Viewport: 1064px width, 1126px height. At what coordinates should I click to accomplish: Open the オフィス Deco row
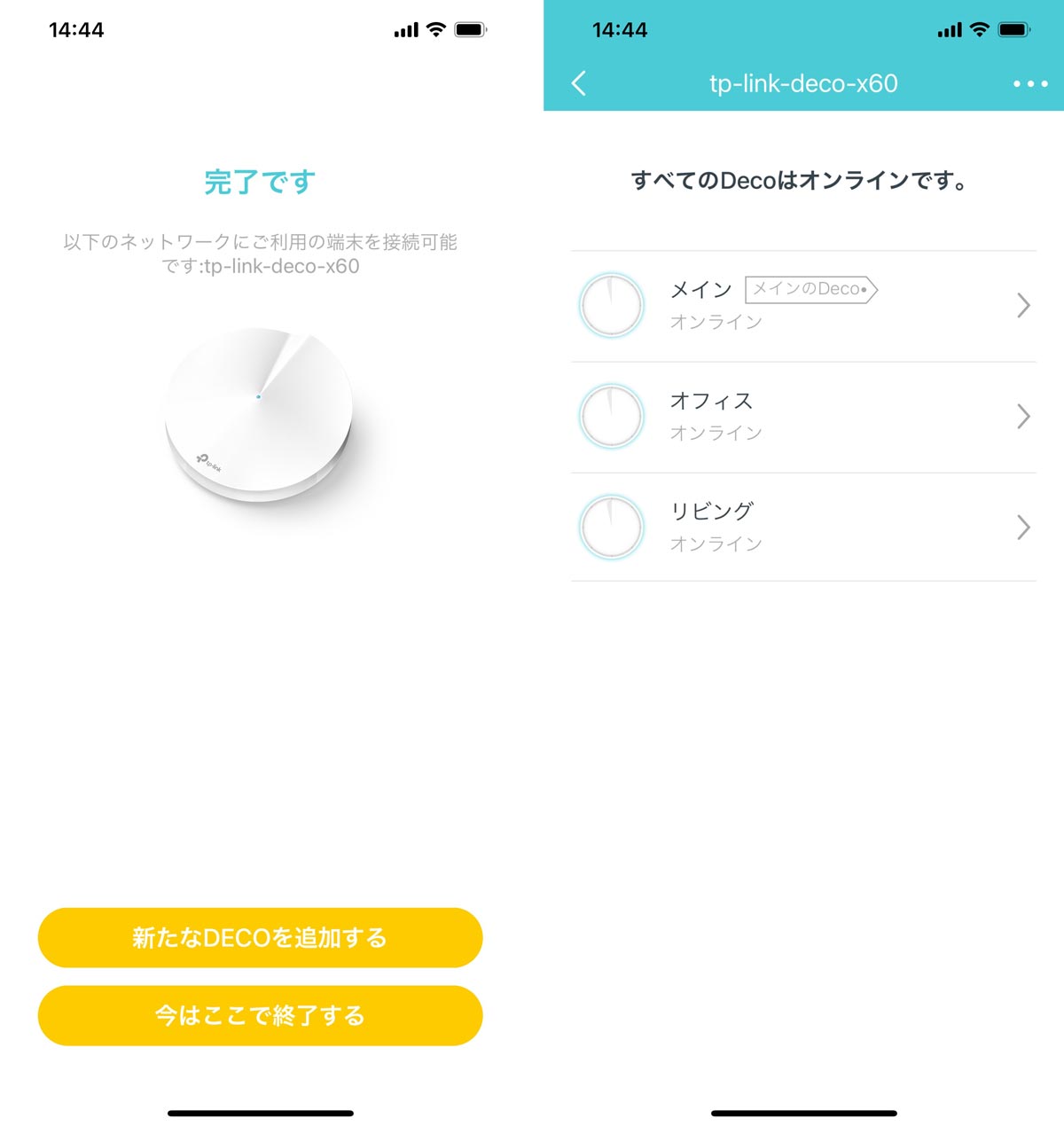click(803, 417)
